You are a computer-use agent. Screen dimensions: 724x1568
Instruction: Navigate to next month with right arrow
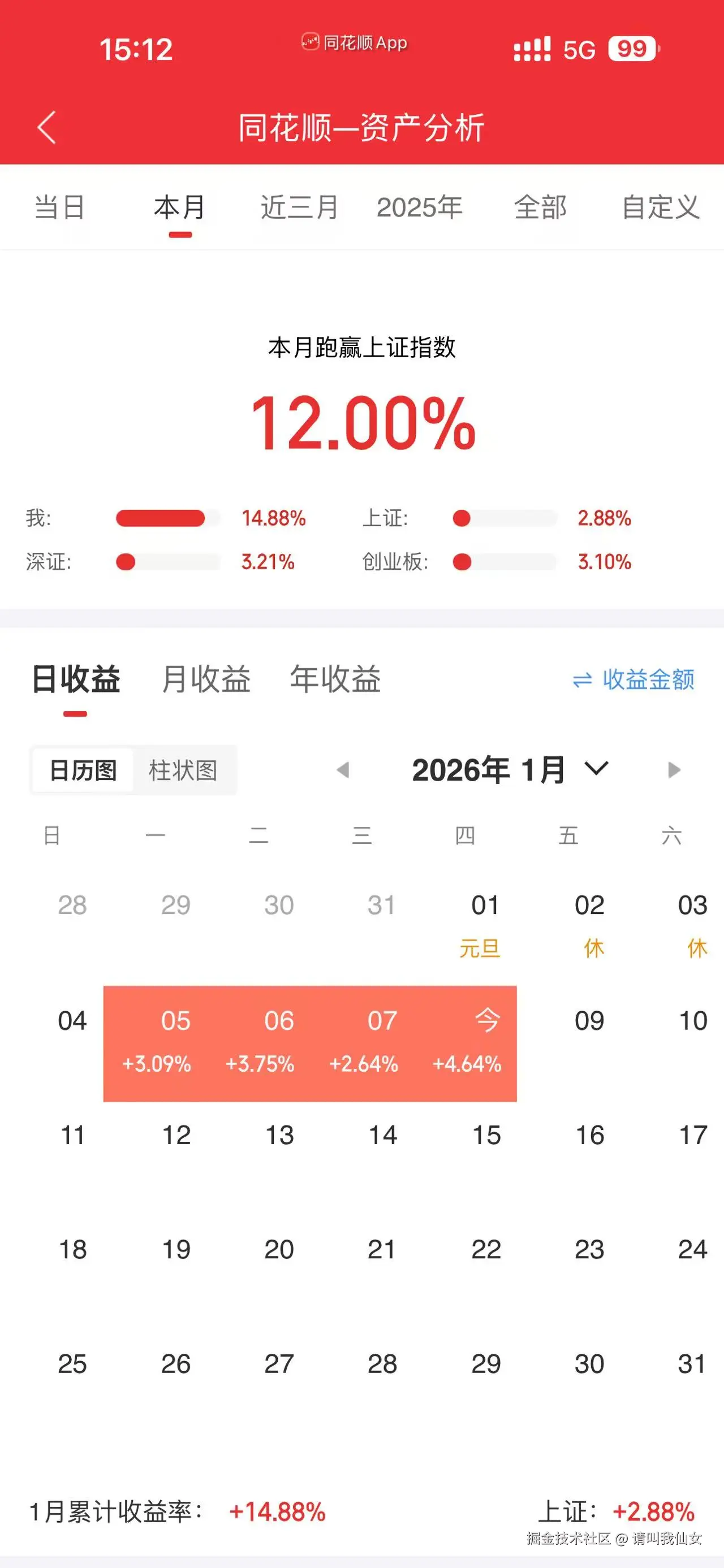673,769
